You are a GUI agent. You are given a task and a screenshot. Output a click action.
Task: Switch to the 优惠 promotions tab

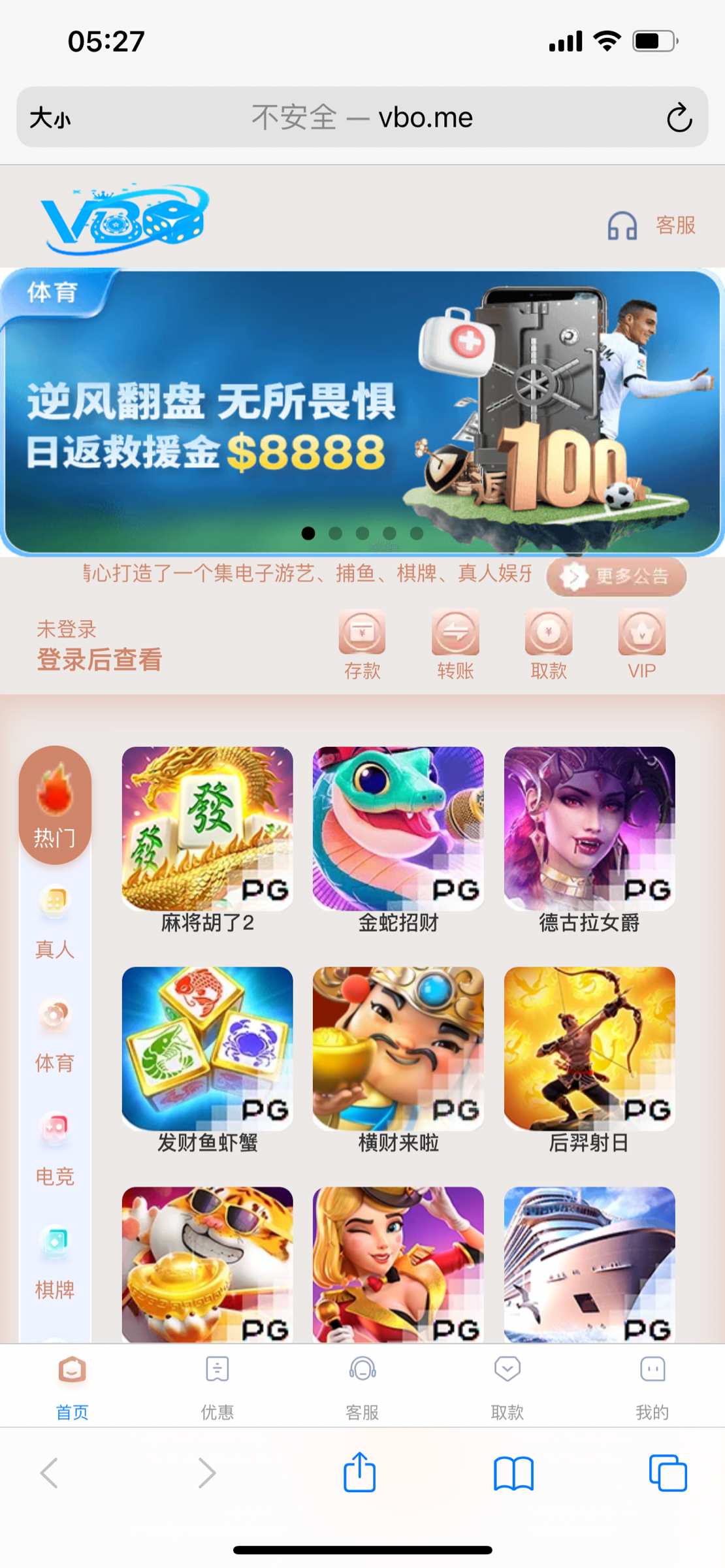[x=217, y=1385]
